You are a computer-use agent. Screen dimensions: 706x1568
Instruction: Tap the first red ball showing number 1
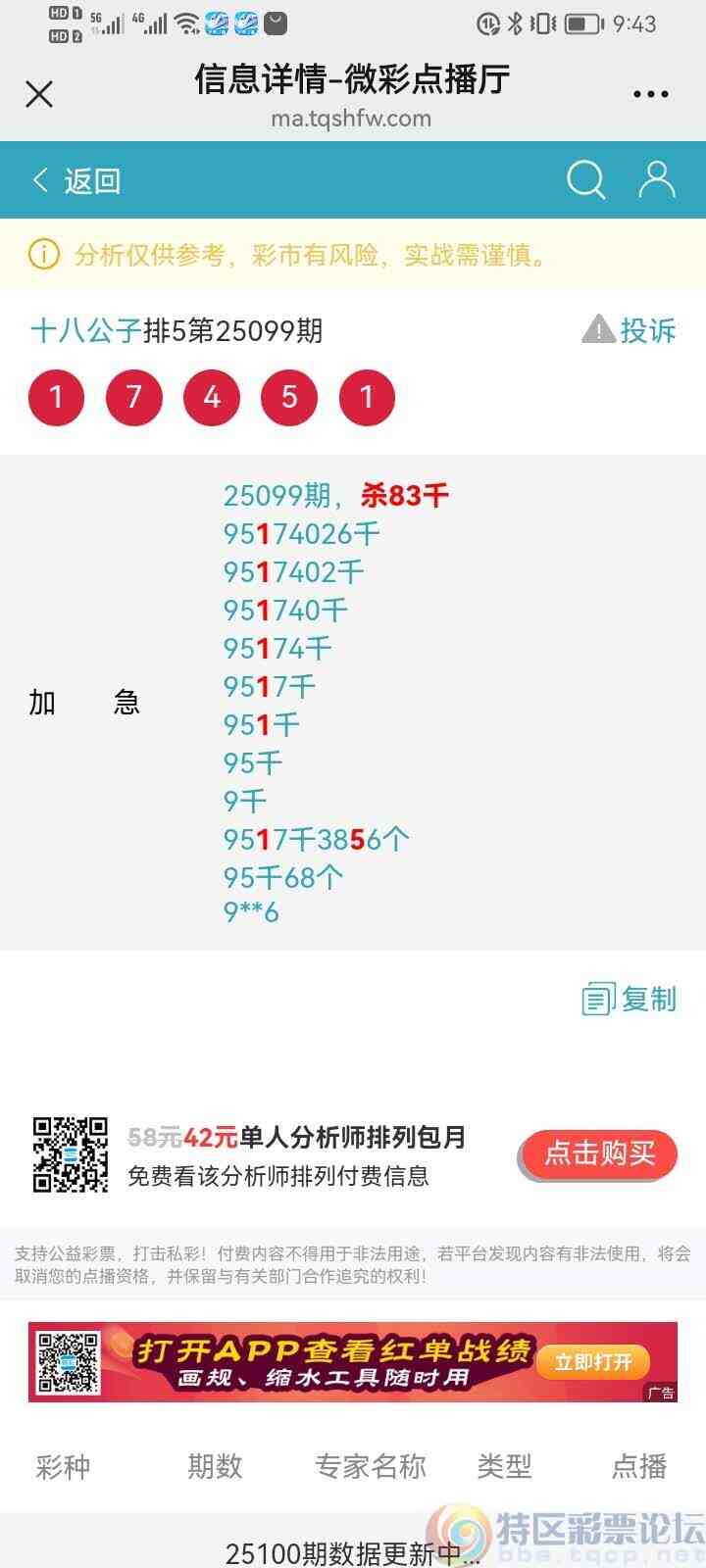(57, 397)
